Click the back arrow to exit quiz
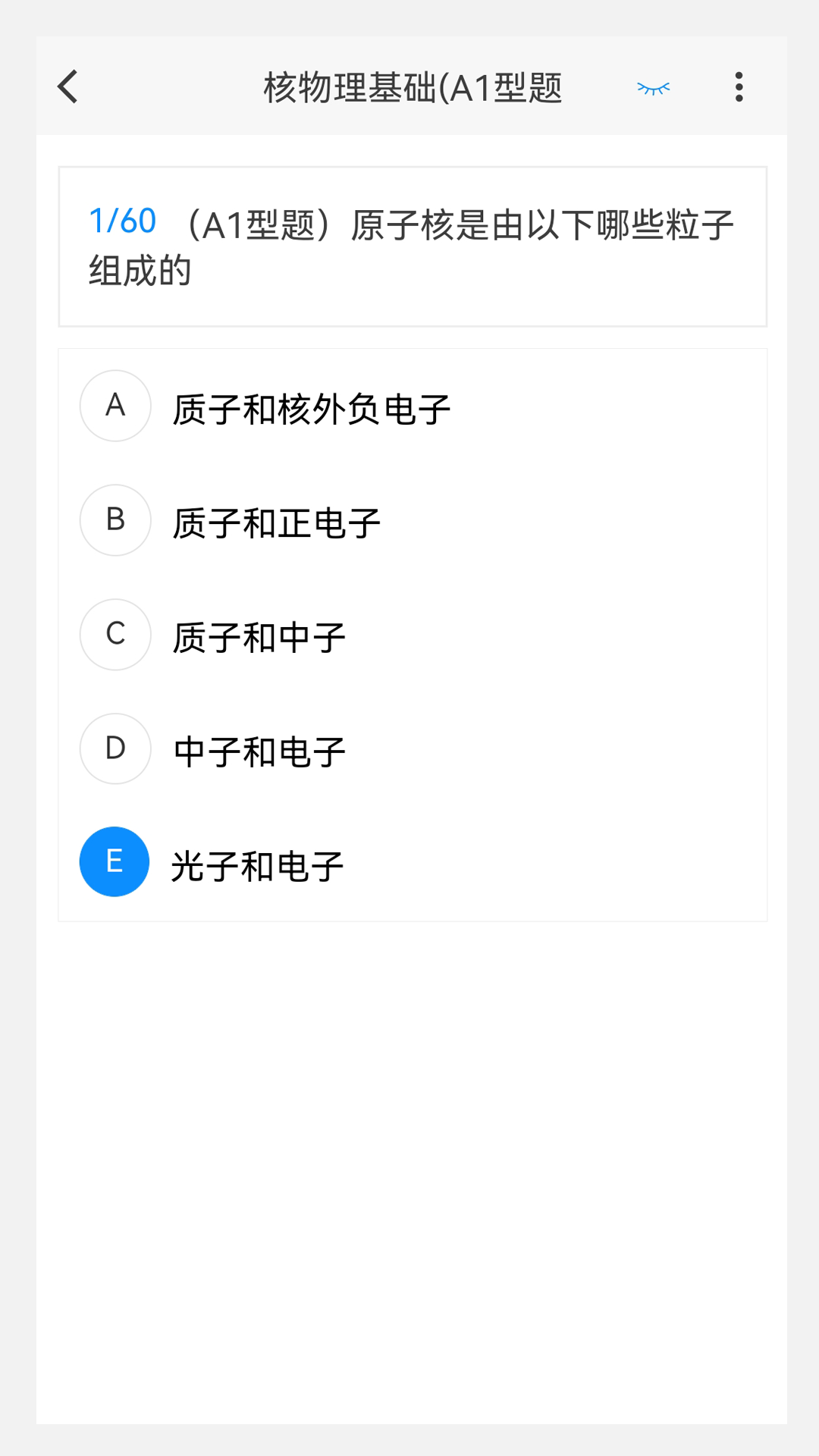The width and height of the screenshot is (819, 1456). [x=67, y=86]
